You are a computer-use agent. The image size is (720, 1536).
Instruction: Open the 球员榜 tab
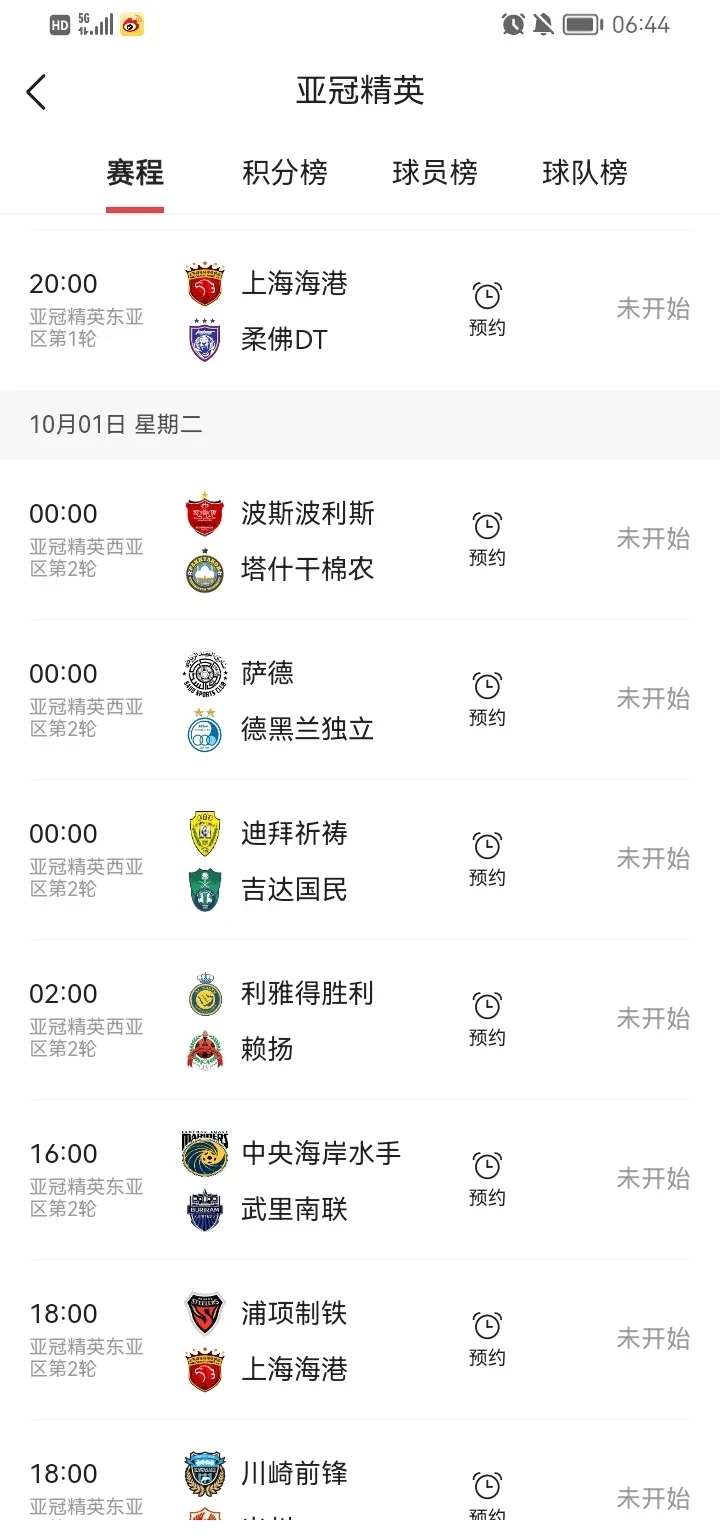[x=435, y=172]
